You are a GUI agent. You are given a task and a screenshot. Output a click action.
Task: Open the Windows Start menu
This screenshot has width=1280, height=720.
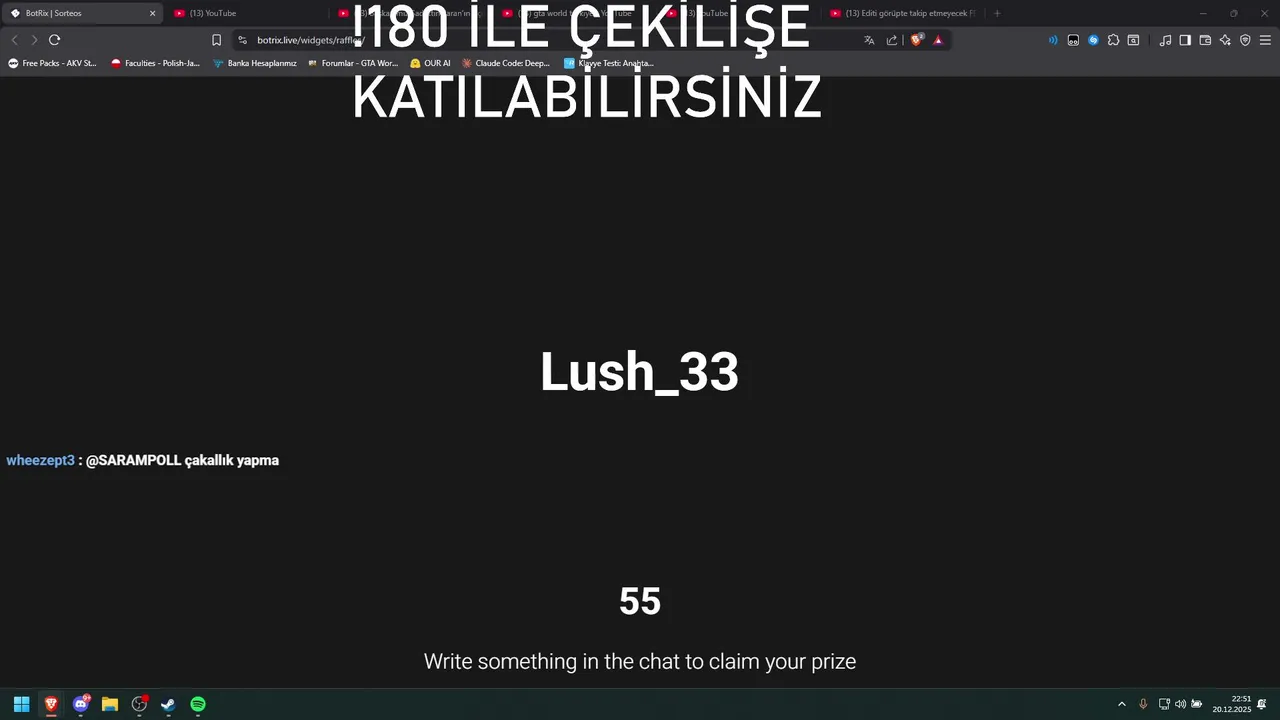pyautogui.click(x=21, y=704)
